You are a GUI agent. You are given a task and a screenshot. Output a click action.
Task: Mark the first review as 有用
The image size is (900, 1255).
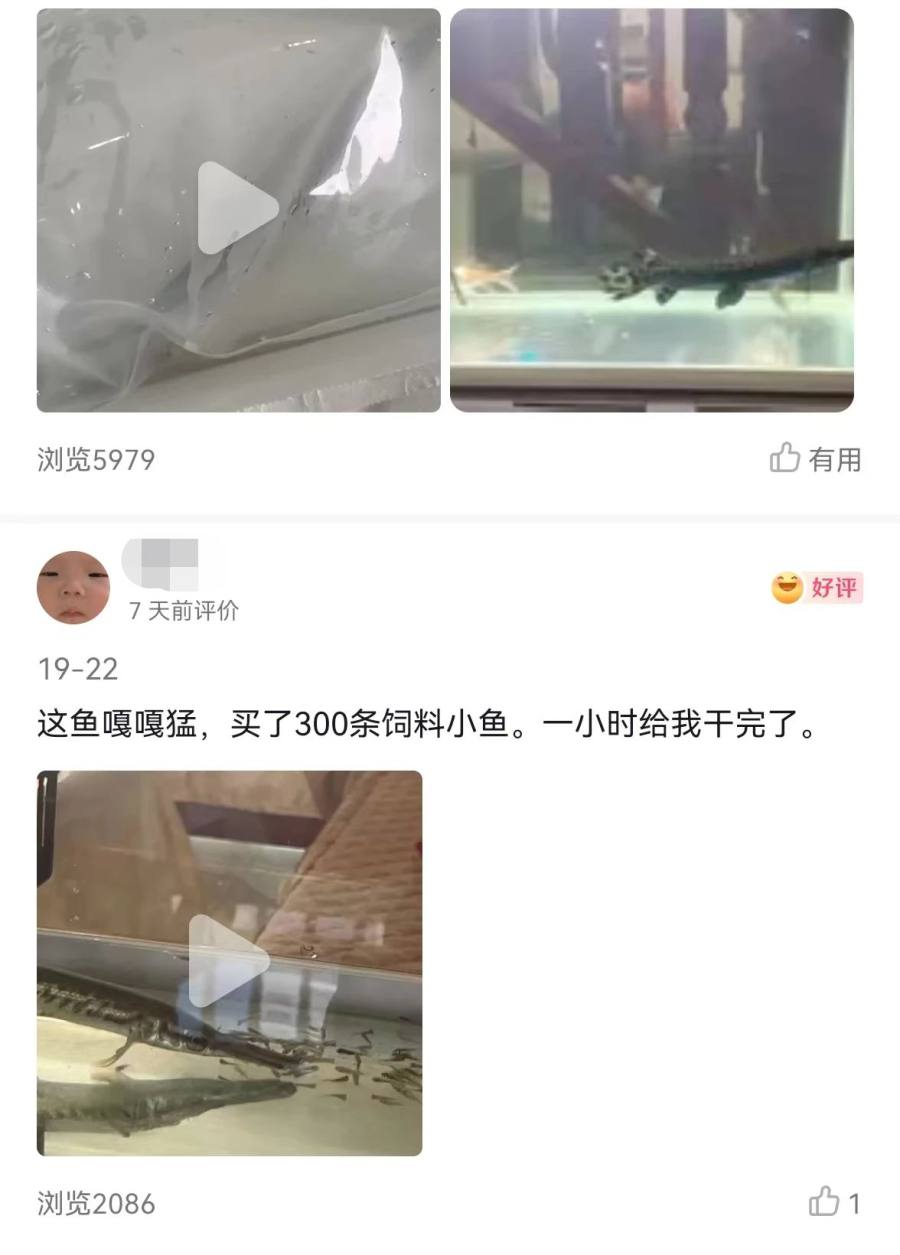[x=815, y=459]
